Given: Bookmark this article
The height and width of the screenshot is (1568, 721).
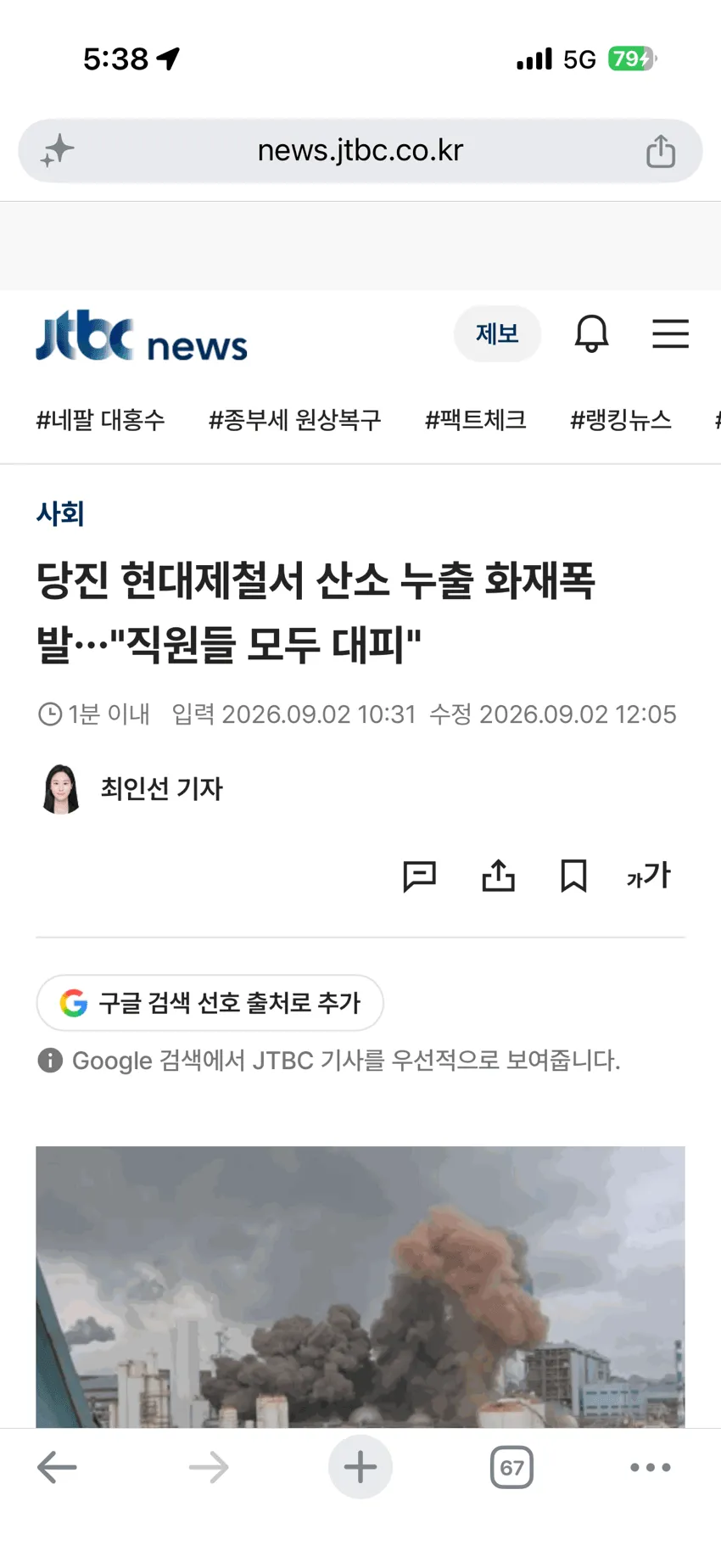Looking at the screenshot, I should click(x=573, y=876).
